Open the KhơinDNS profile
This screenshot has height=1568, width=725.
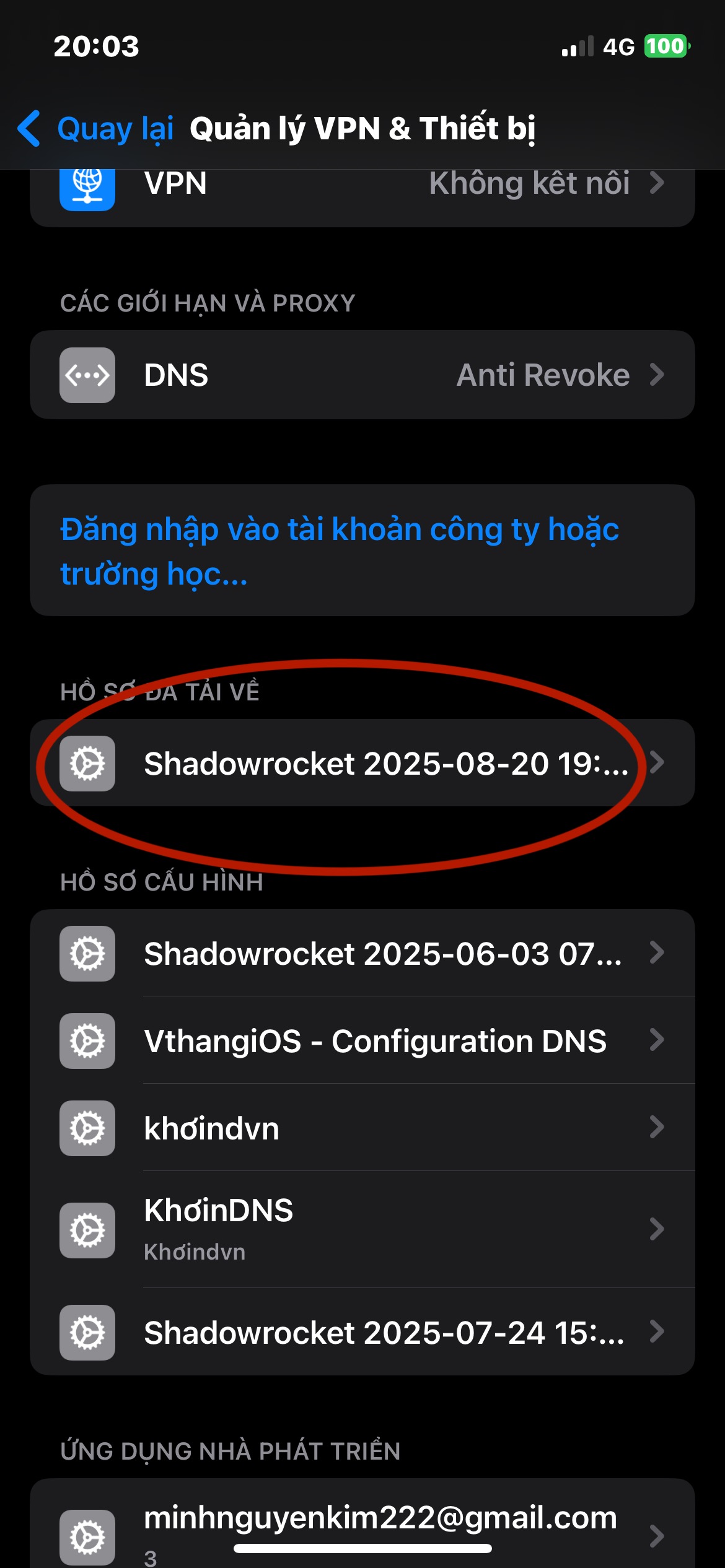[362, 1229]
